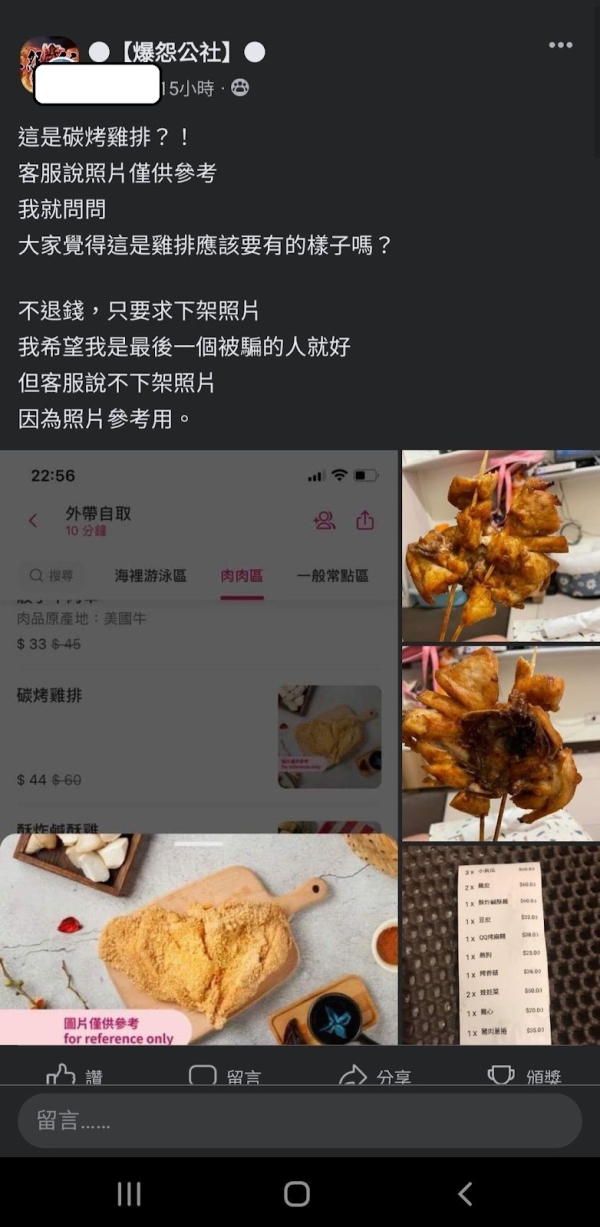This screenshot has width=600, height=1227.
Task: Focus the 留言 comment input field
Action: click(299, 1120)
